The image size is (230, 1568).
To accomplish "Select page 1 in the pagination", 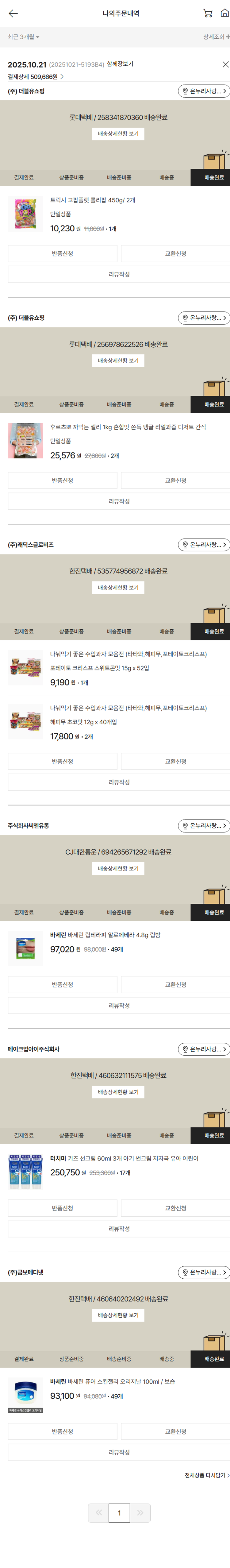I will [119, 1512].
